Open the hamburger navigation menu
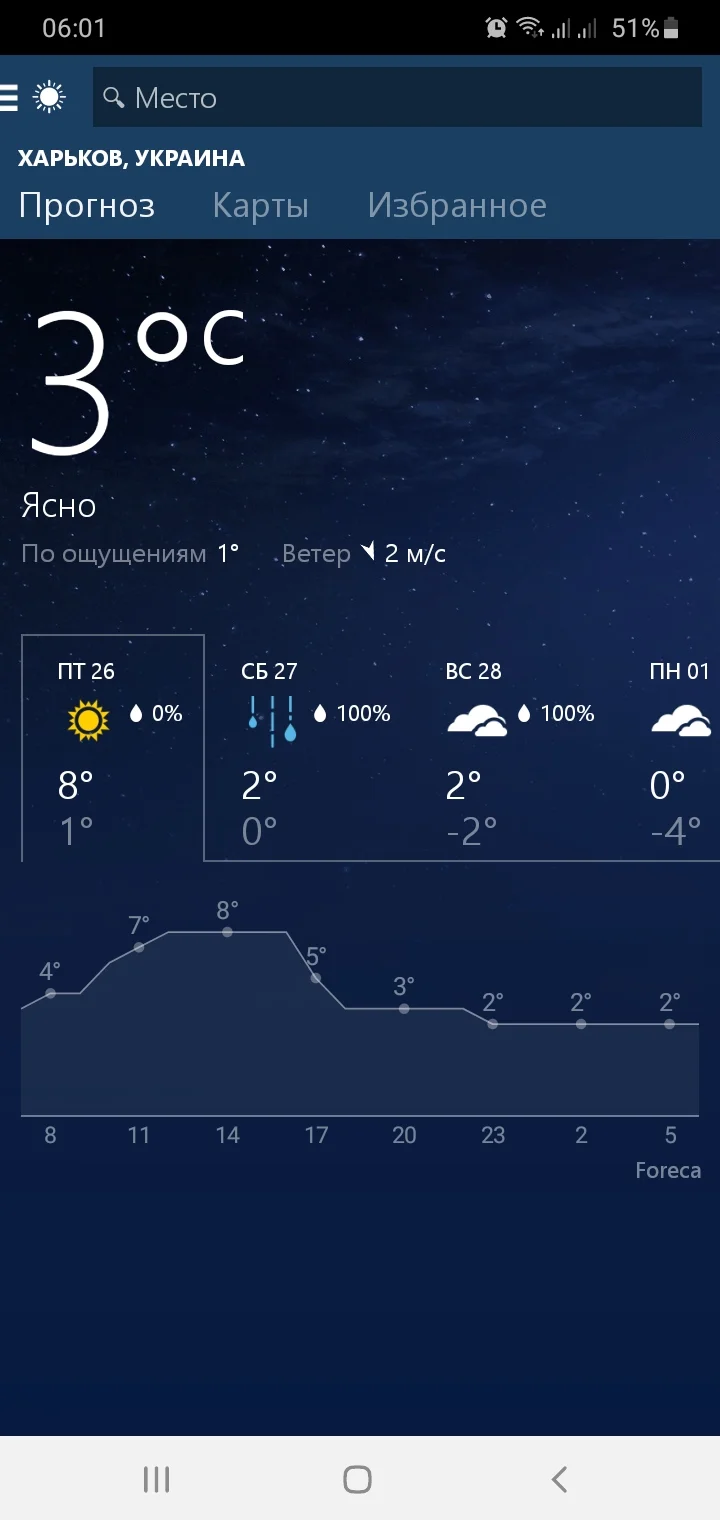This screenshot has height=1520, width=720. [x=10, y=97]
